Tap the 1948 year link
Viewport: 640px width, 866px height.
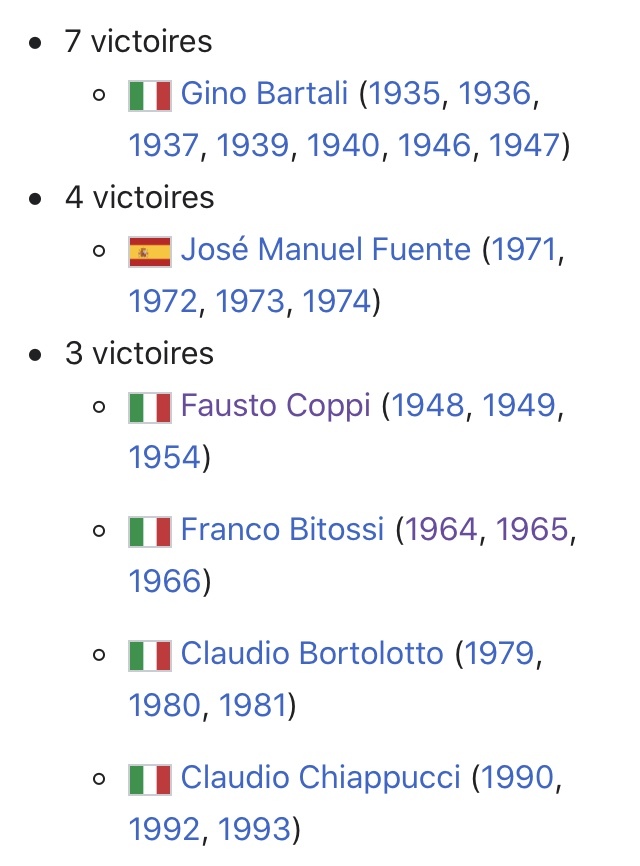[x=427, y=405]
